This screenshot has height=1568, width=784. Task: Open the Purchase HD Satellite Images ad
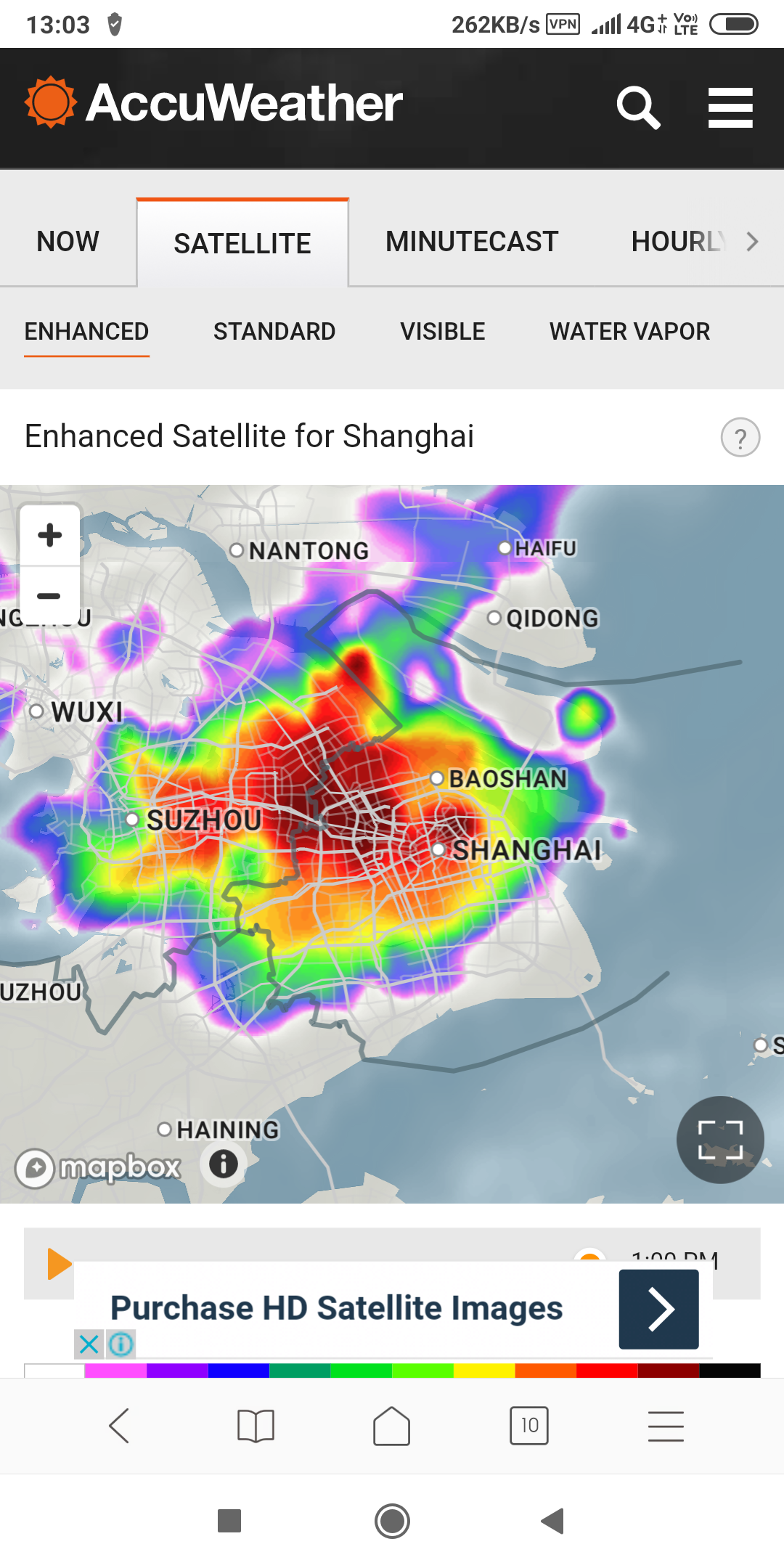(x=658, y=1309)
